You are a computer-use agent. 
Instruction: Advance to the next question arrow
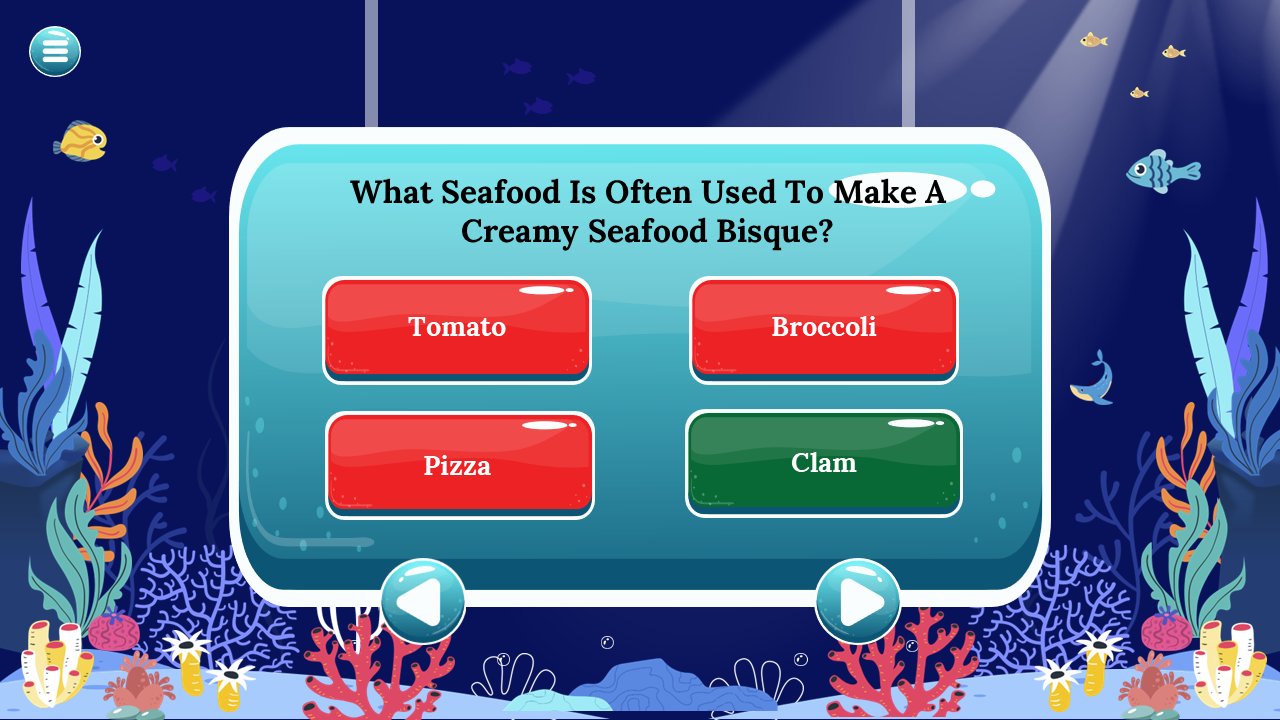pyautogui.click(x=858, y=602)
